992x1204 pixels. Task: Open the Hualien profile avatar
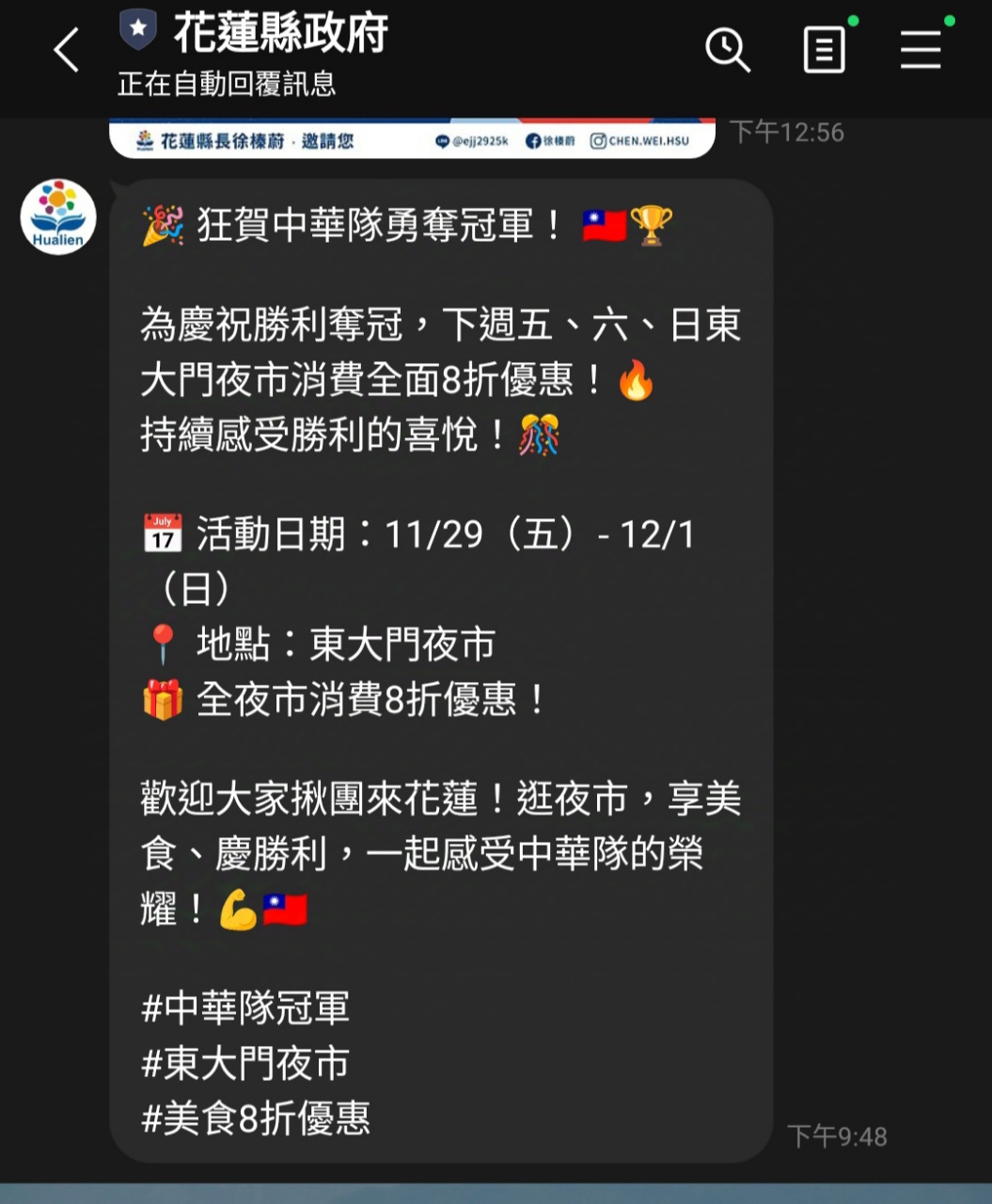pos(58,217)
